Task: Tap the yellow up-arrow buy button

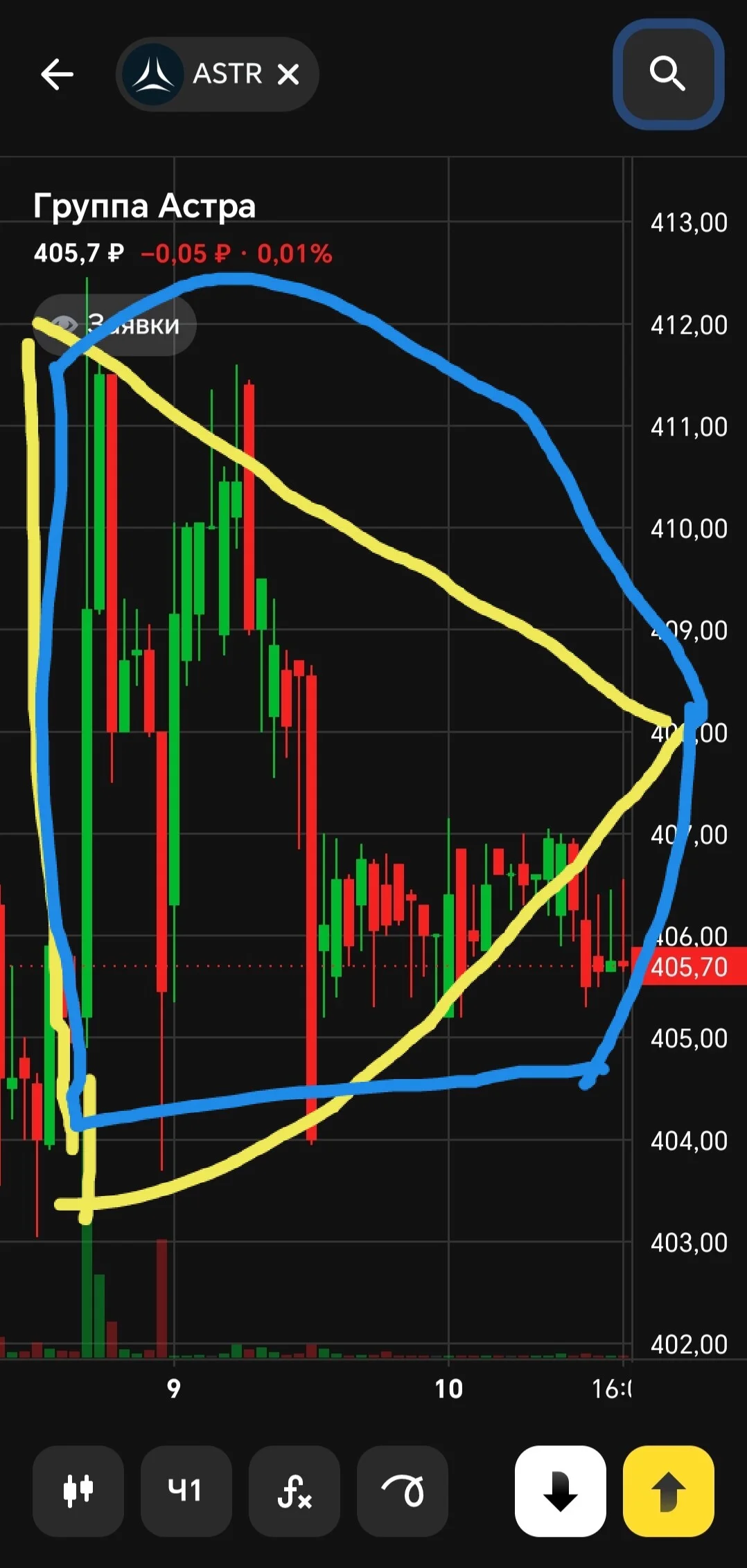Action: (669, 1490)
